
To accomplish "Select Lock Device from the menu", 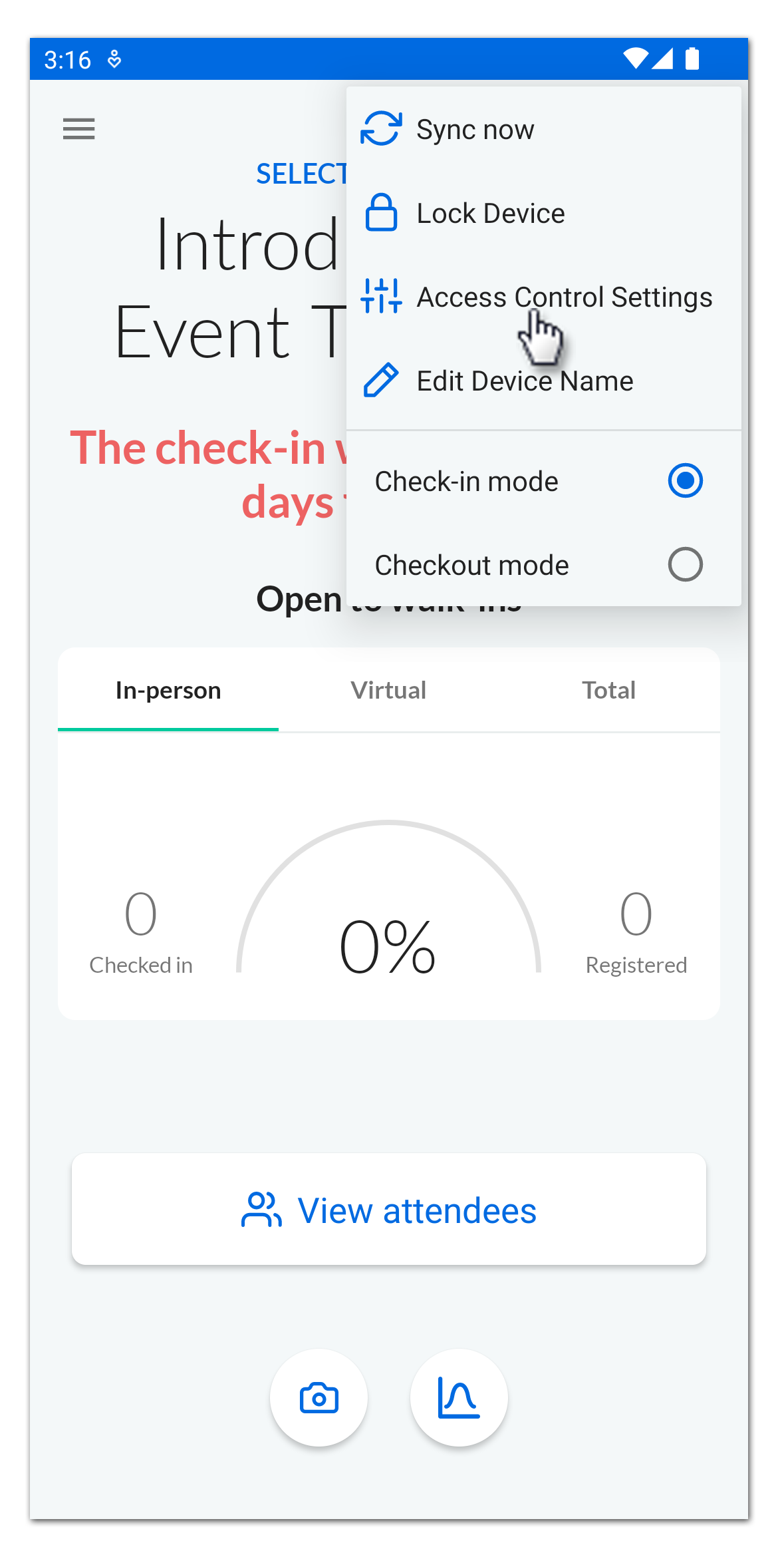I will [489, 213].
